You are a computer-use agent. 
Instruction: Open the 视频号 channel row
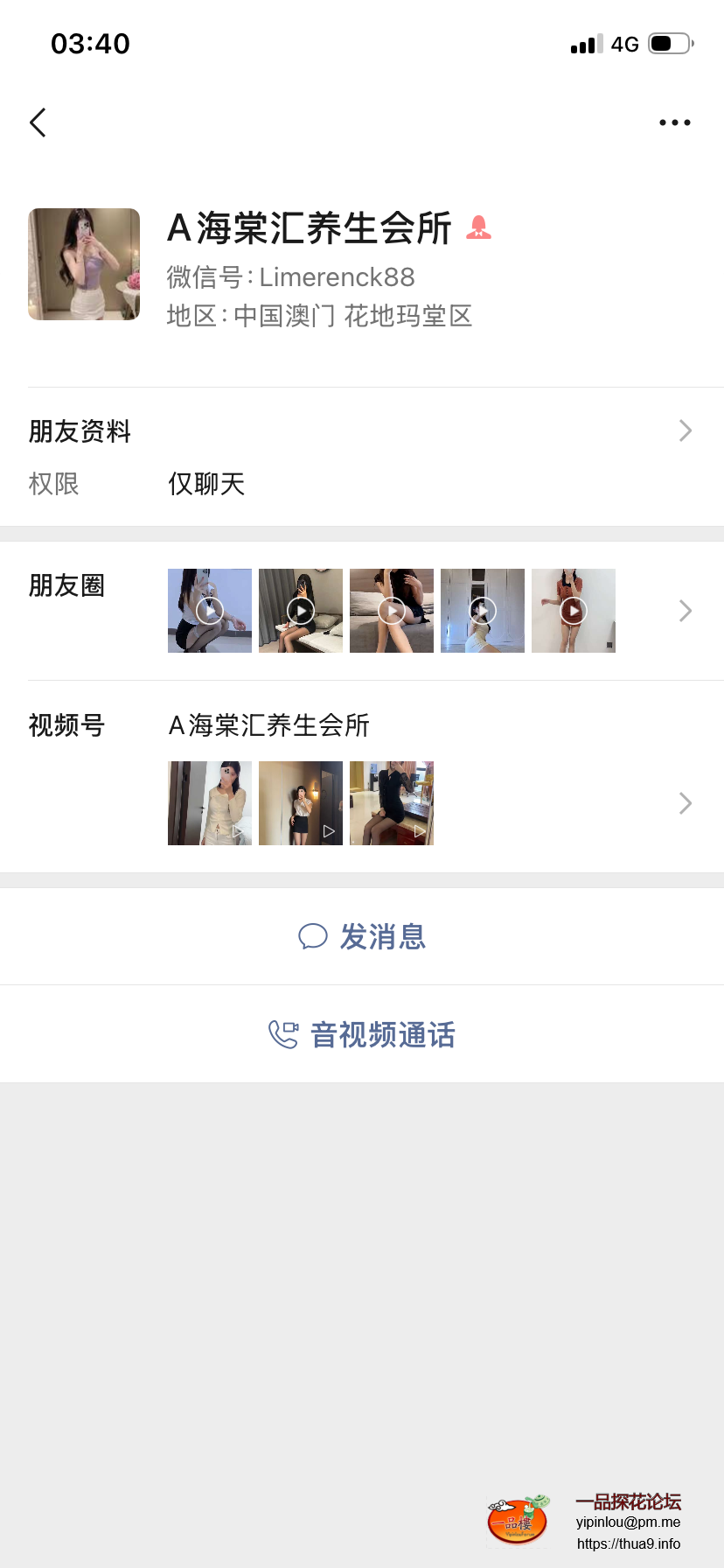[360, 777]
